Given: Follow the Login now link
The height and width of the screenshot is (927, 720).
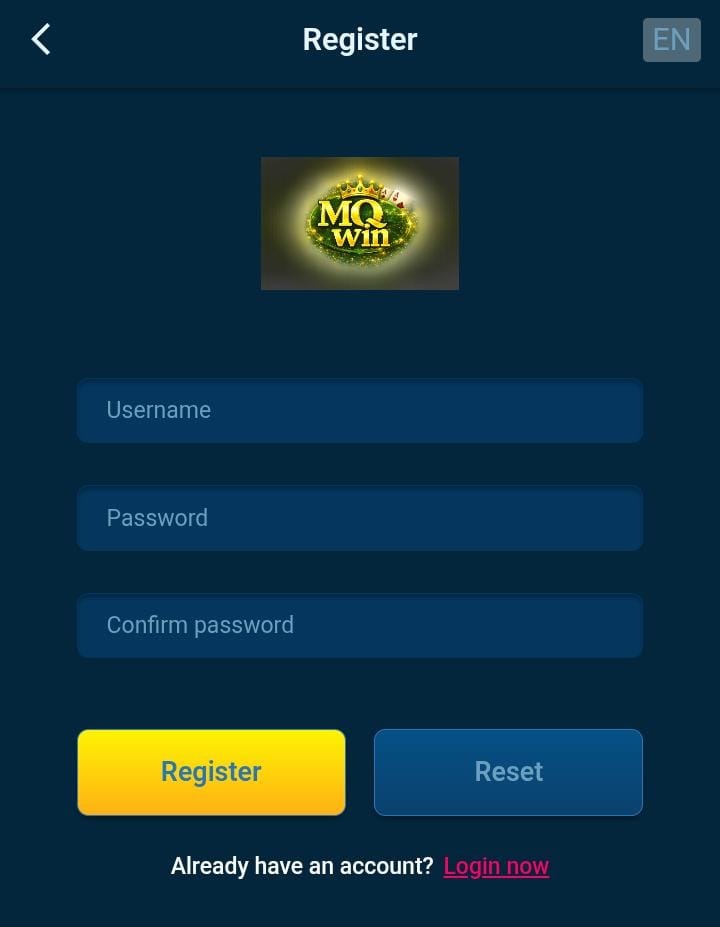Looking at the screenshot, I should coord(496,866).
